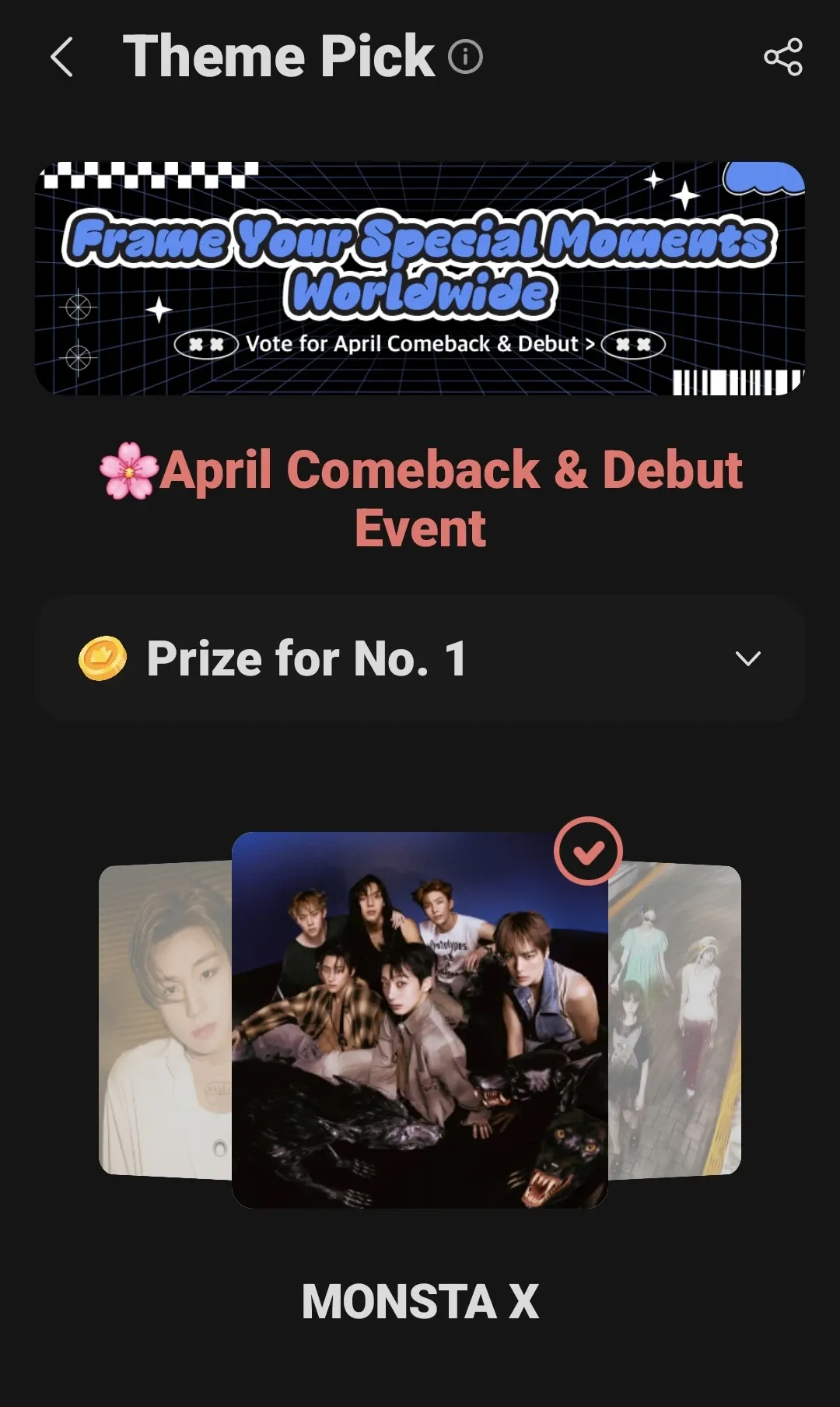Image resolution: width=840 pixels, height=1407 pixels.
Task: Open the Theme Pick info icon
Action: point(465,57)
